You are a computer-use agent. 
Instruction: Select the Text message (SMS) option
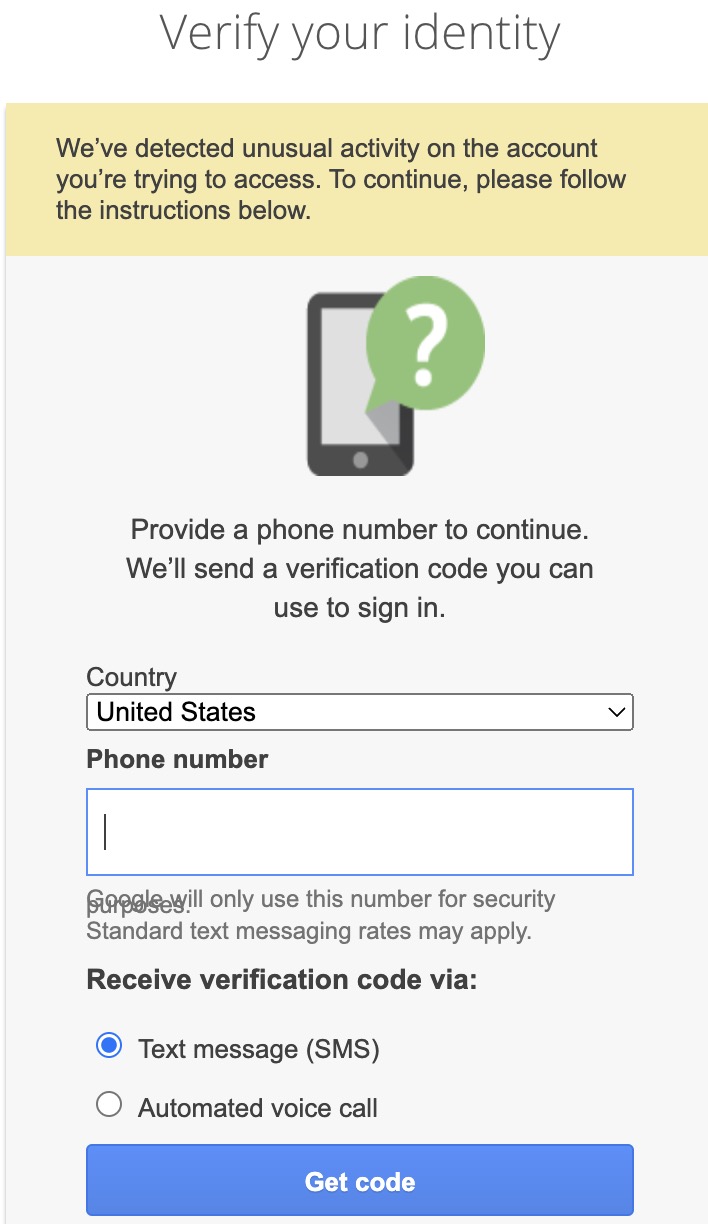(x=108, y=1046)
